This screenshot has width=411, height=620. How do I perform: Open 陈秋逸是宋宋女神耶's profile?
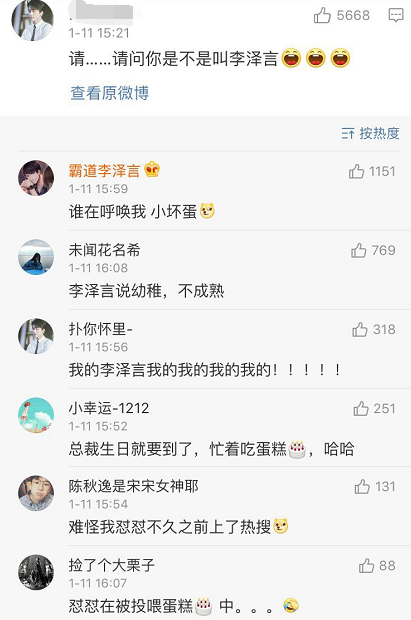pos(134,486)
